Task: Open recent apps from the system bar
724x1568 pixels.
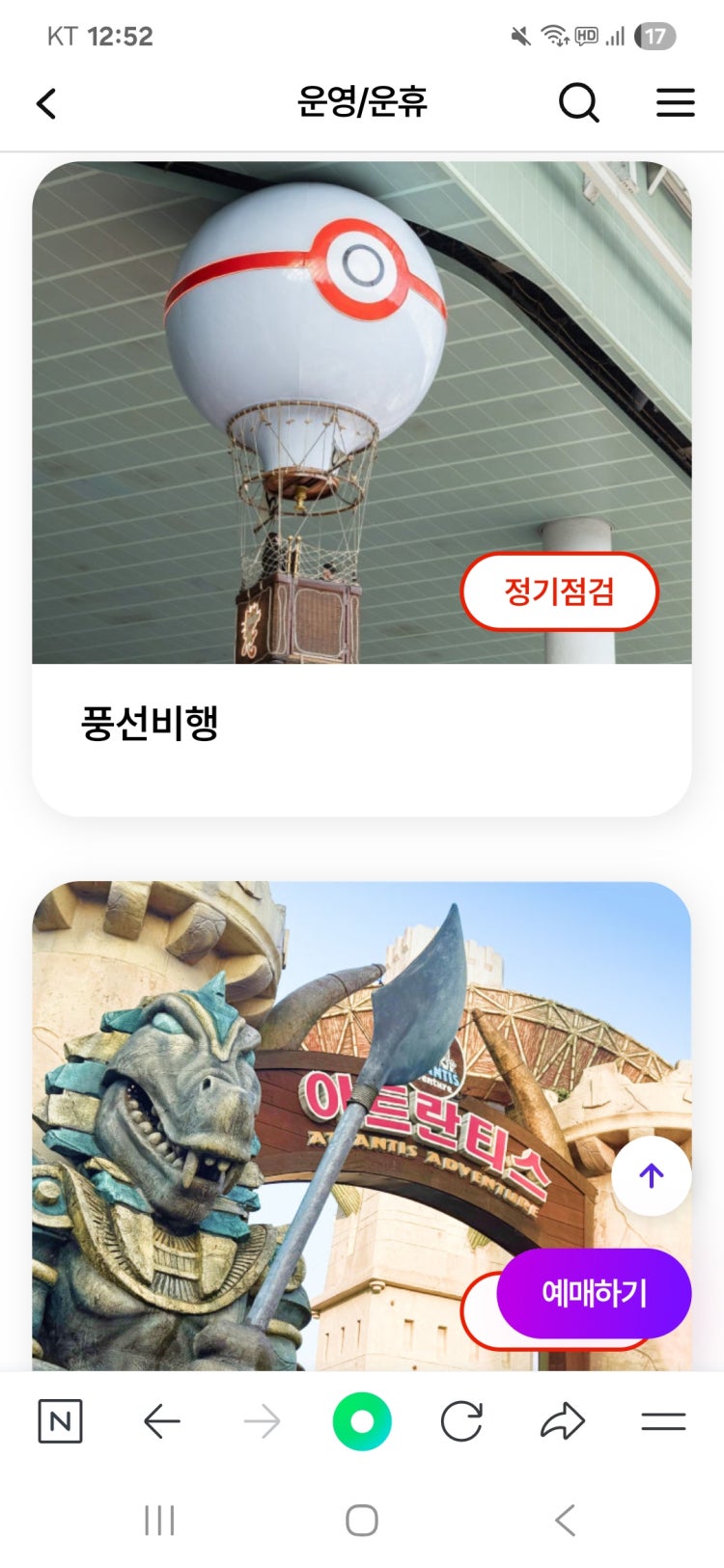Action: (159, 1521)
